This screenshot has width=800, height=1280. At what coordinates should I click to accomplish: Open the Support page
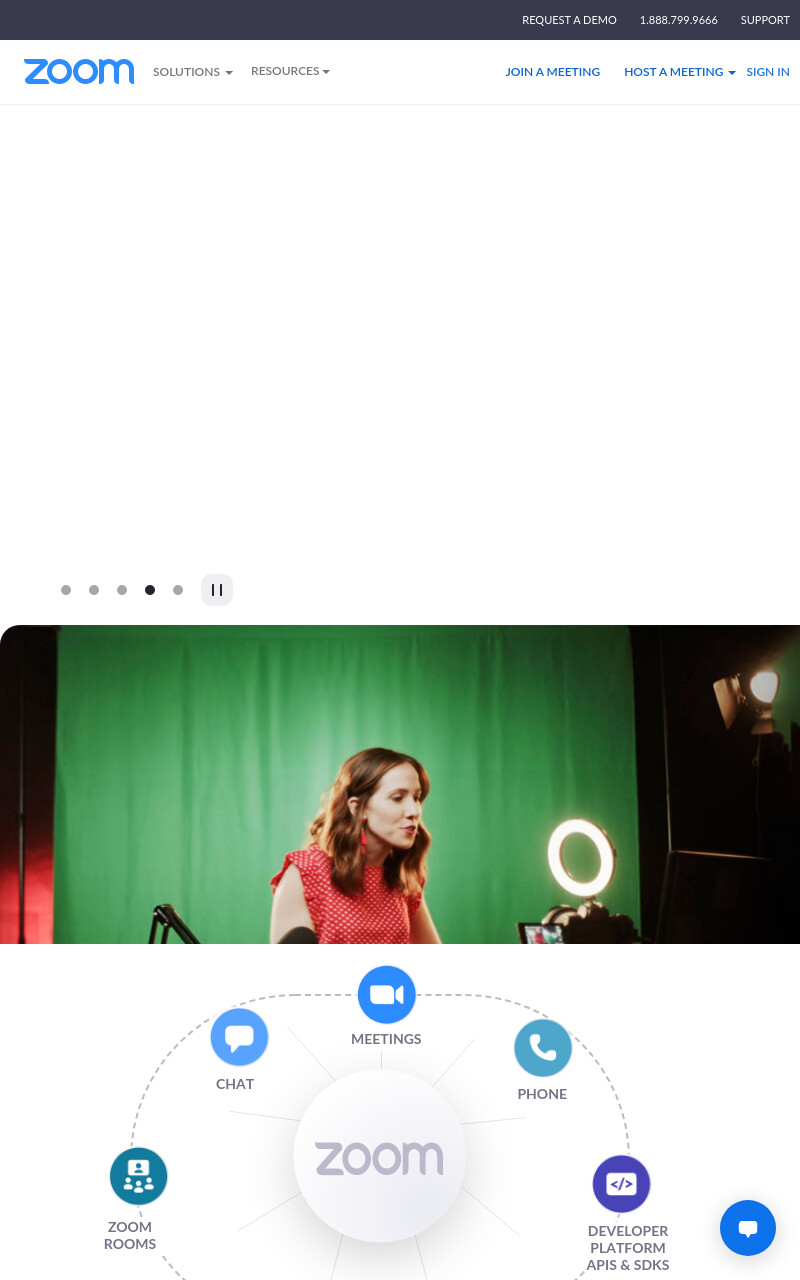point(765,20)
